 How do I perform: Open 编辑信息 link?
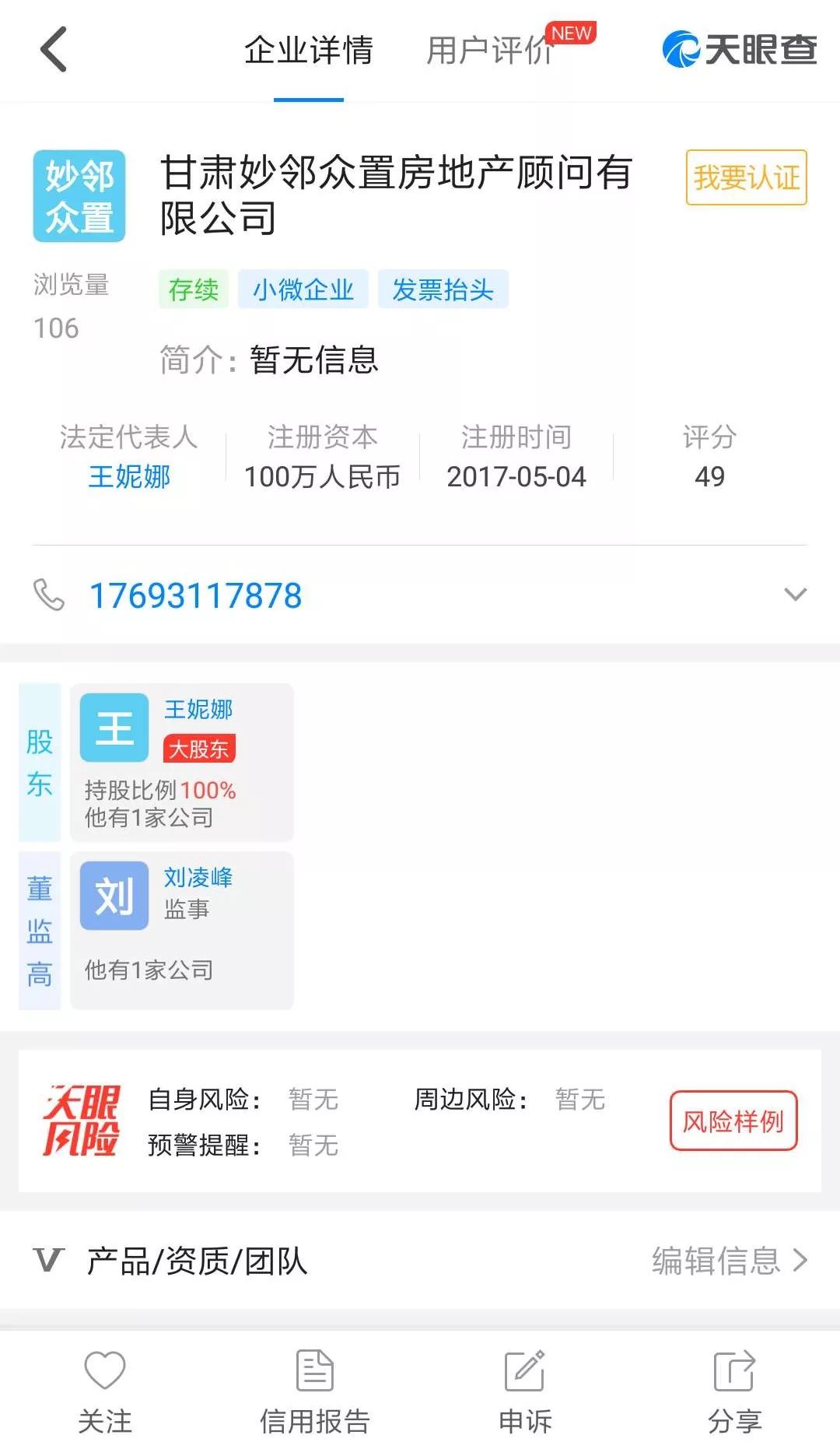point(730,1260)
